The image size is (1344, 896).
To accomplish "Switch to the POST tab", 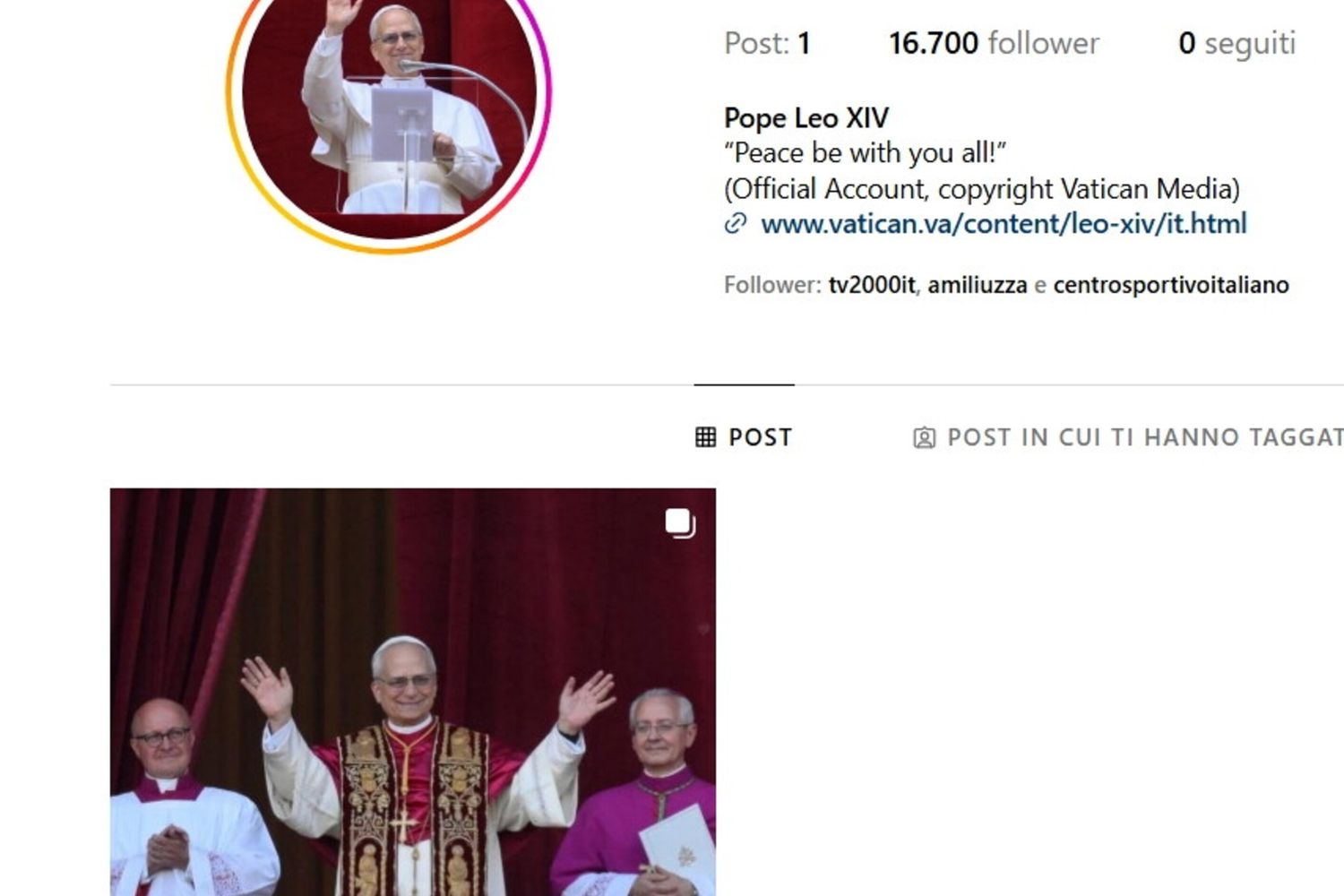I will [x=745, y=437].
